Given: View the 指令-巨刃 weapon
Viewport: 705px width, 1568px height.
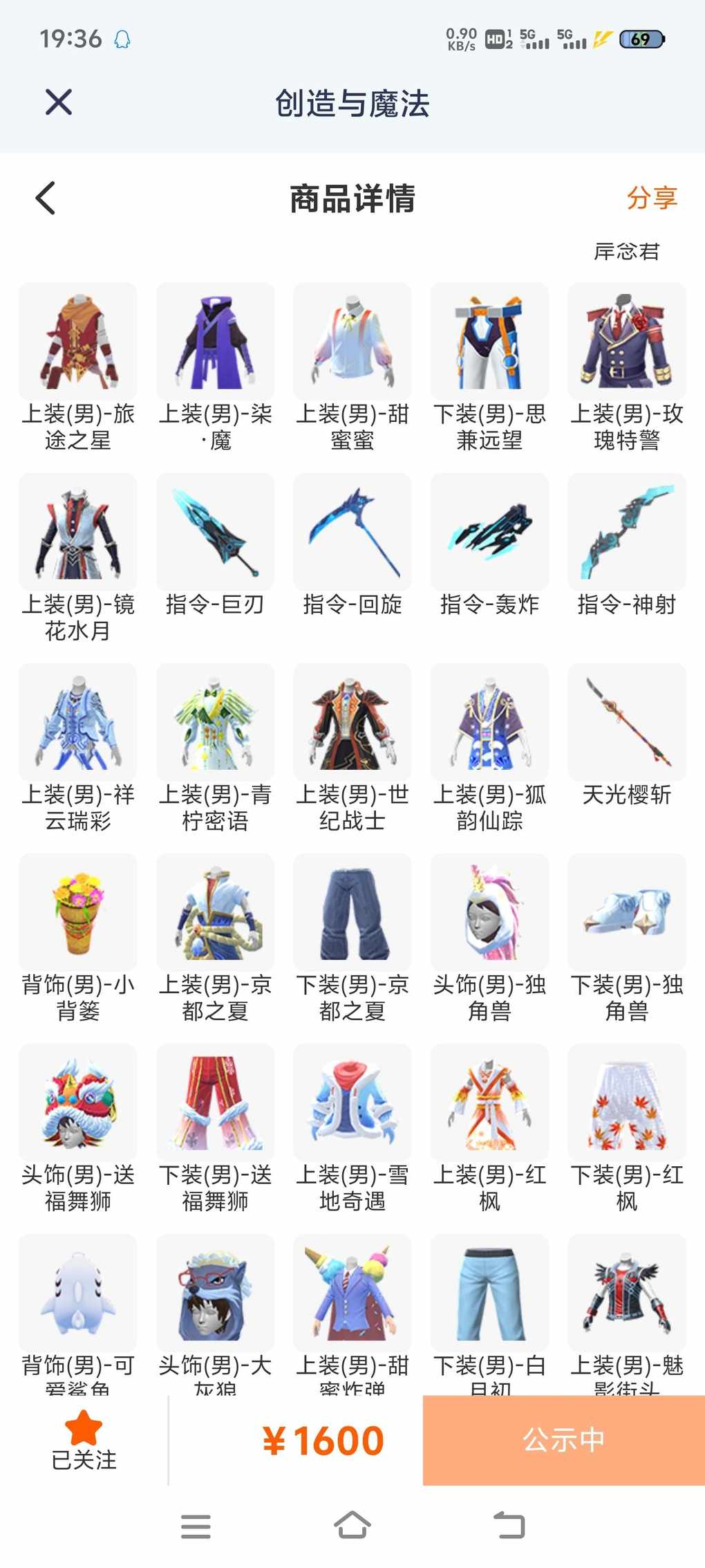Looking at the screenshot, I should tap(215, 532).
